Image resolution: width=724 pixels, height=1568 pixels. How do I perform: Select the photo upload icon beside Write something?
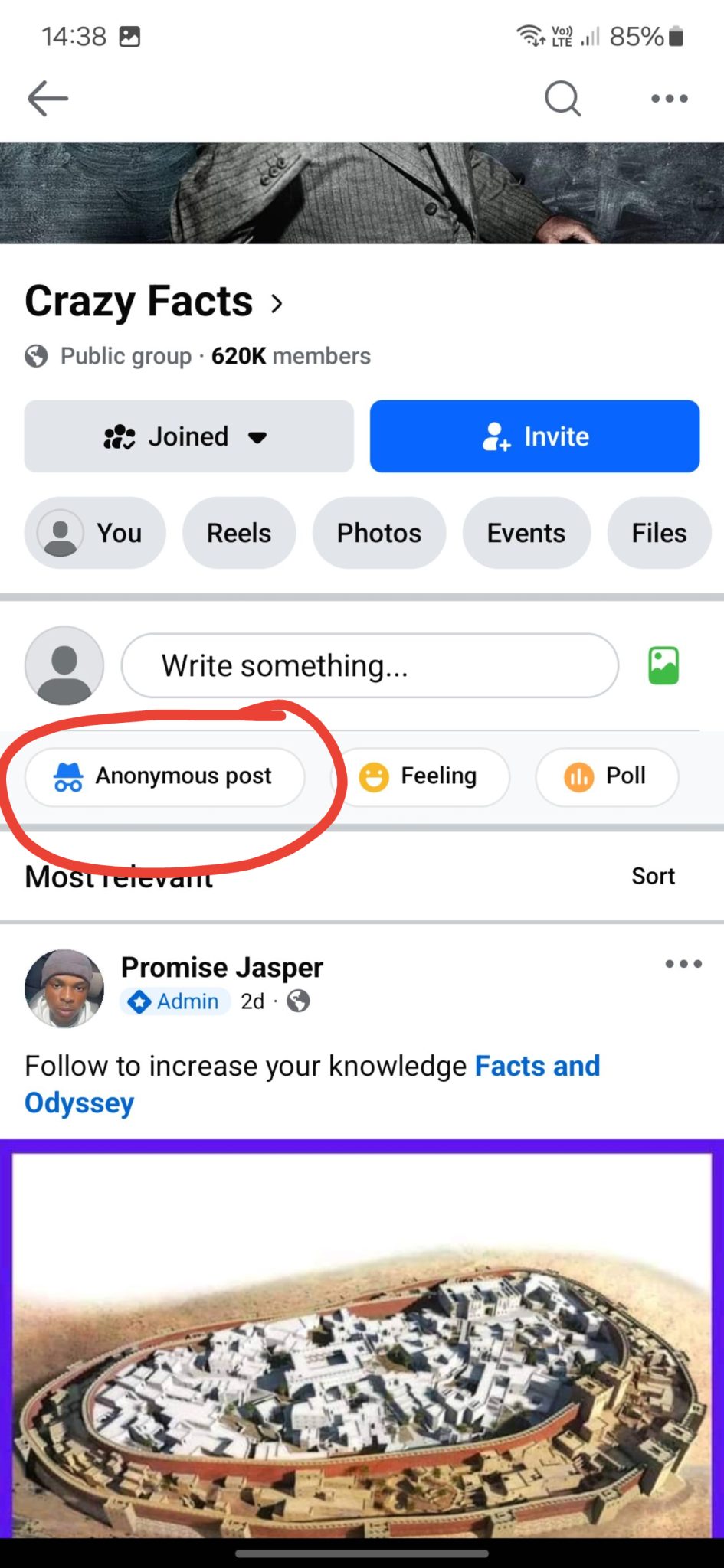click(x=665, y=665)
